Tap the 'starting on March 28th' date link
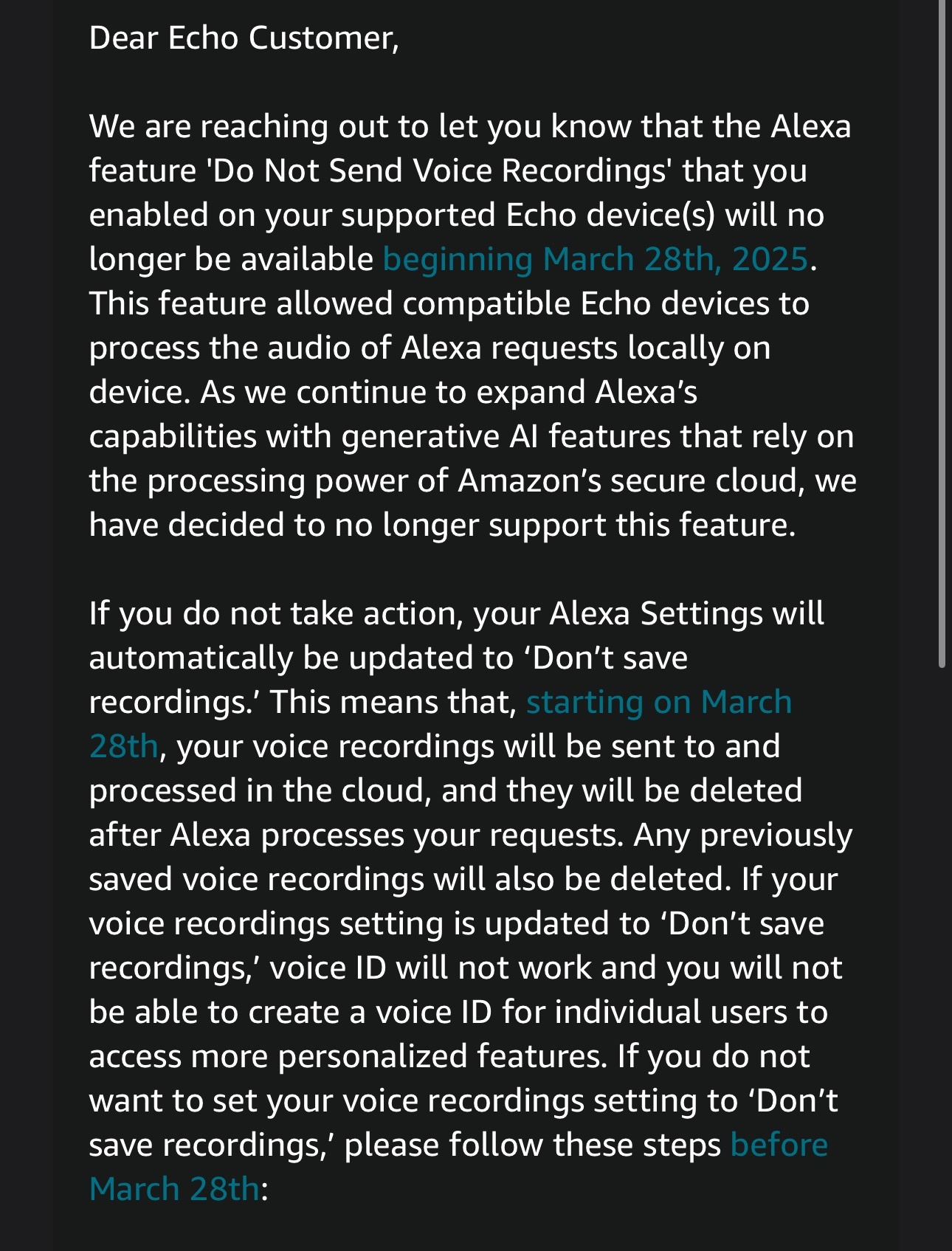 (658, 702)
